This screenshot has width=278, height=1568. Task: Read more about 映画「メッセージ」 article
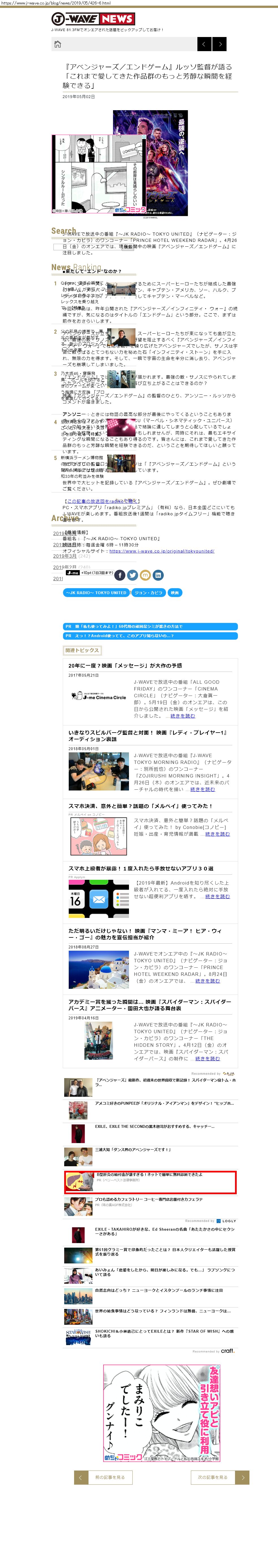[183, 716]
